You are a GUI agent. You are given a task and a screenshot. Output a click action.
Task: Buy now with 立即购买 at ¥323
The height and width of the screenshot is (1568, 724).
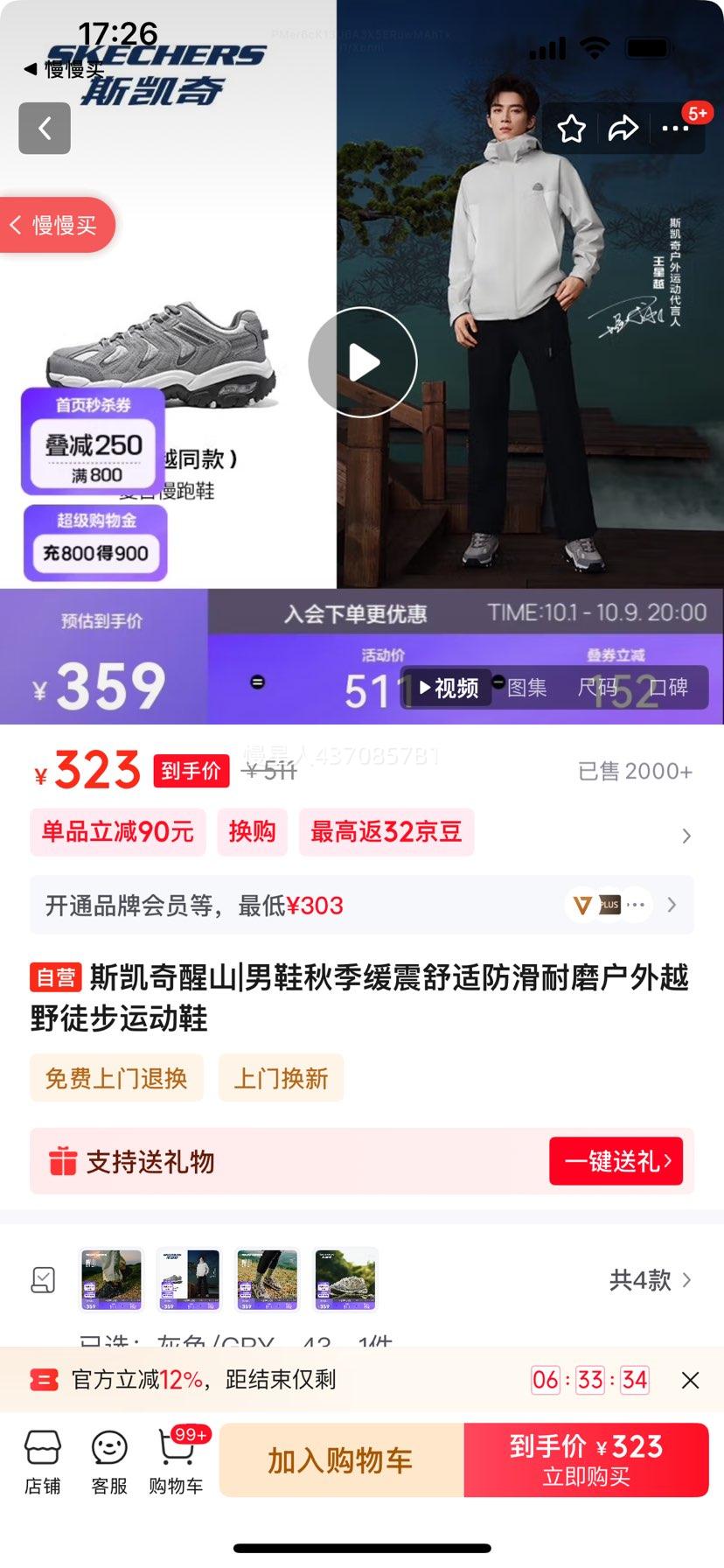pos(586,1460)
